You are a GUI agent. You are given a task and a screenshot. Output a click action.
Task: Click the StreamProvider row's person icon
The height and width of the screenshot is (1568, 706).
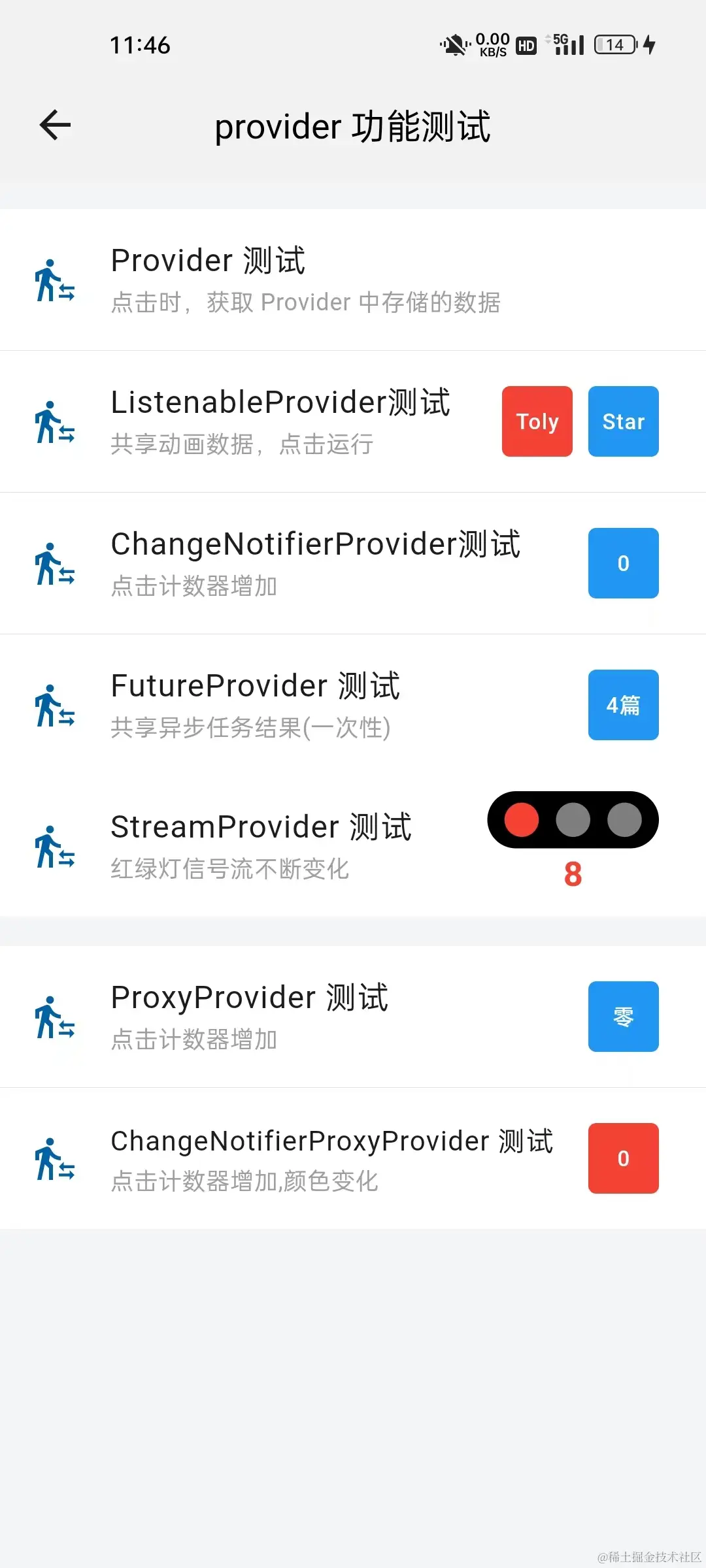point(55,846)
